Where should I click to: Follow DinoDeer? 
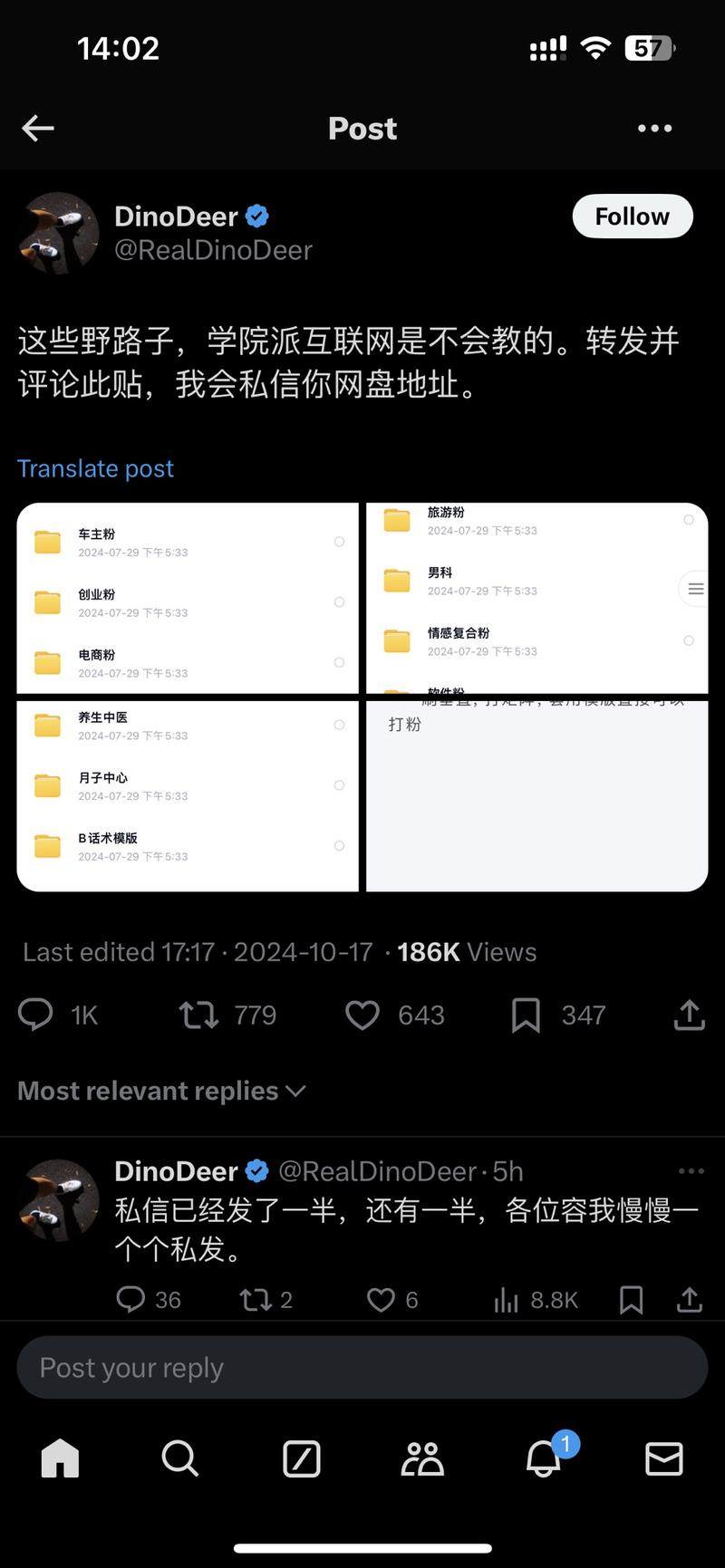pyautogui.click(x=632, y=216)
